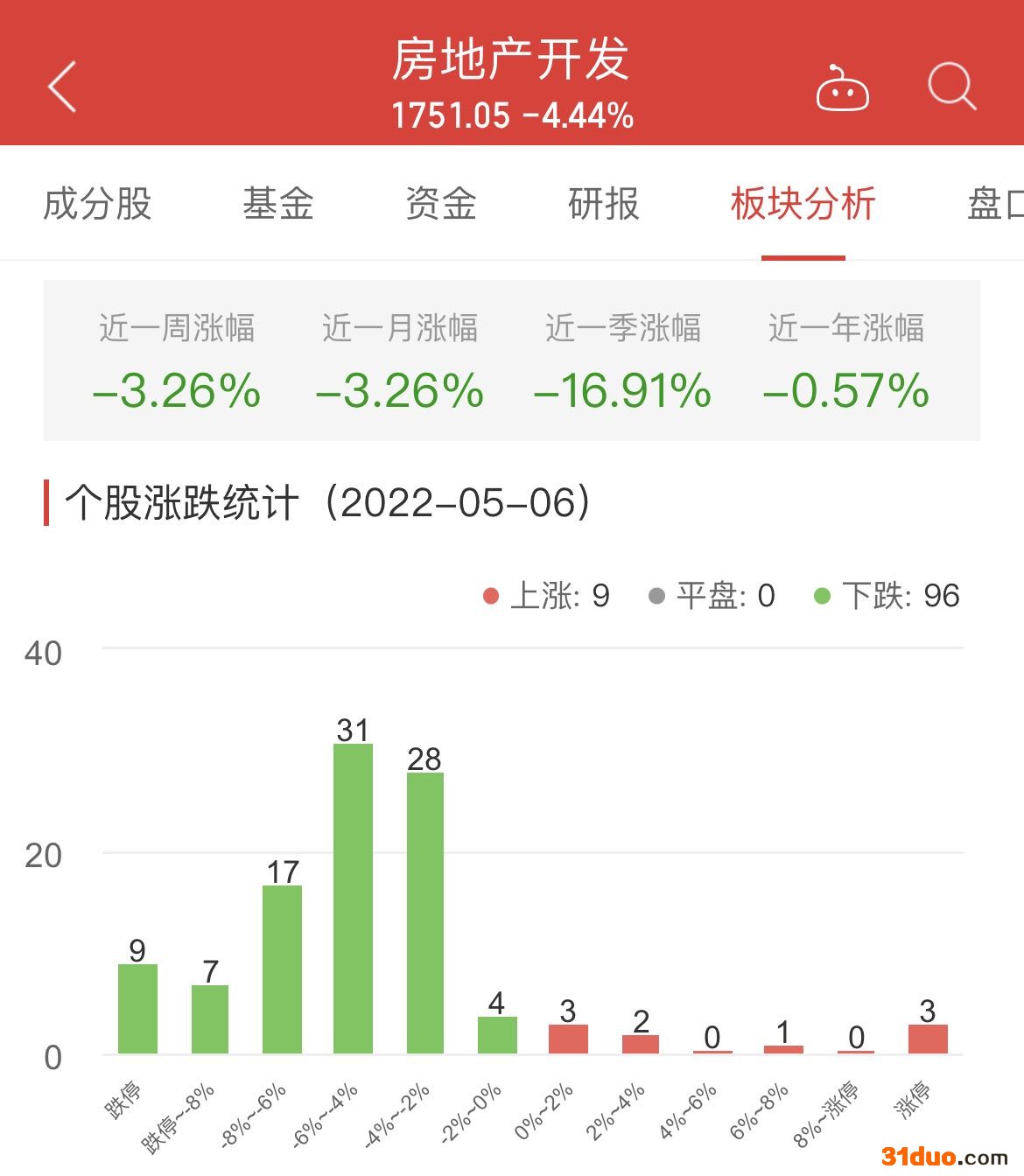1024x1176 pixels.
Task: Go back using the header arrow
Action: coord(62,87)
